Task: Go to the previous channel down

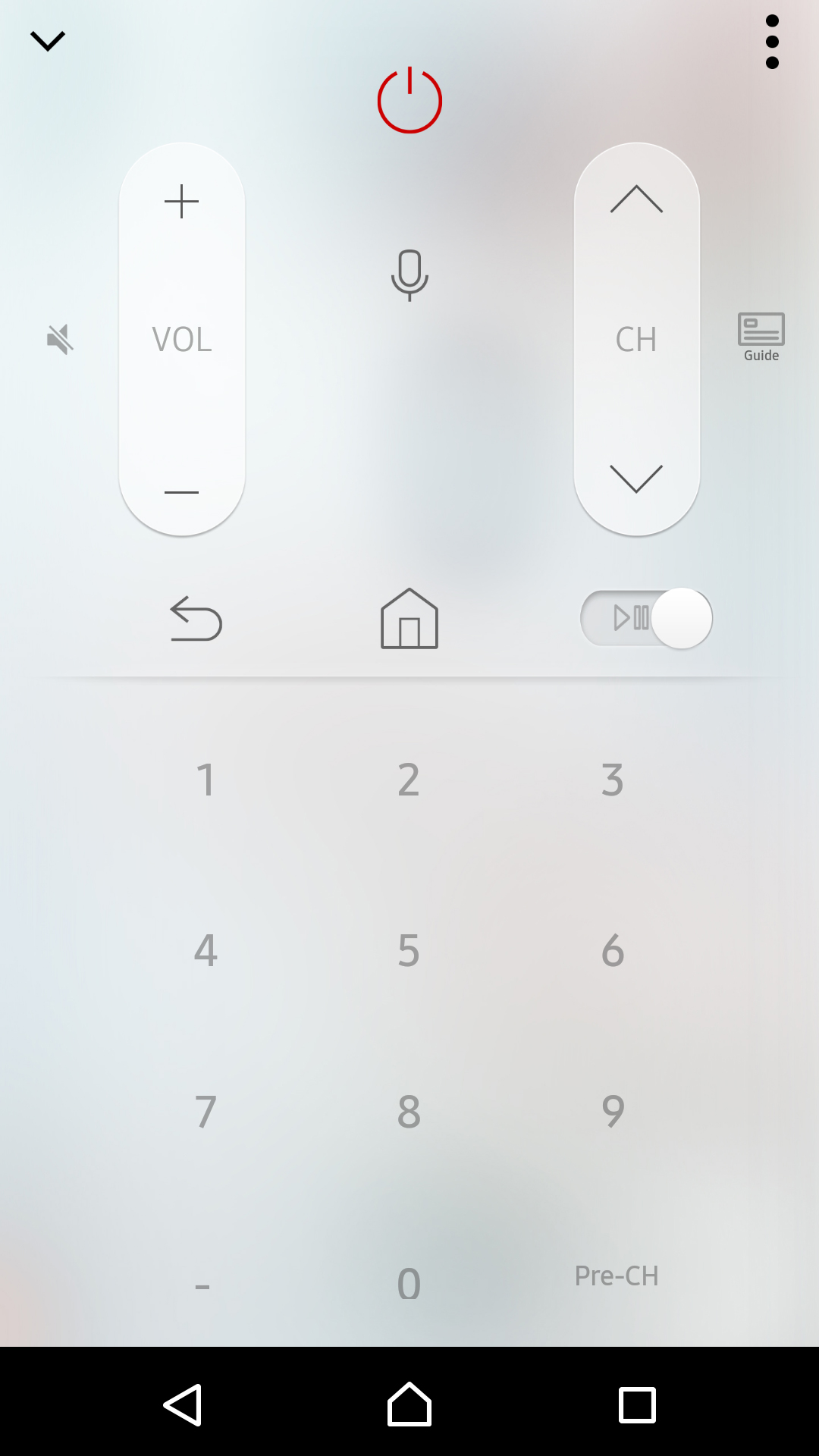Action: click(x=636, y=479)
